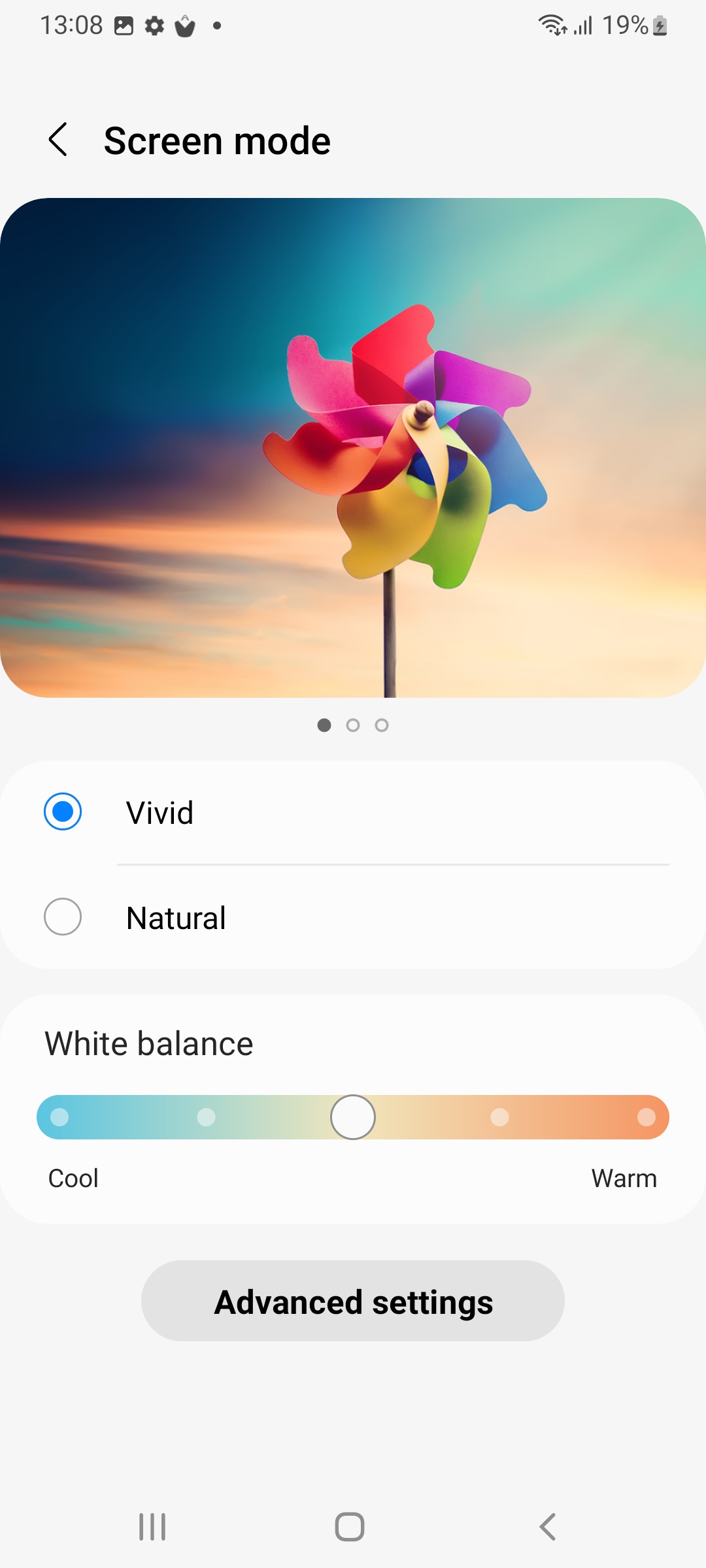The image size is (706, 1568).
Task: Jump to the third preview image dot
Action: [382, 725]
